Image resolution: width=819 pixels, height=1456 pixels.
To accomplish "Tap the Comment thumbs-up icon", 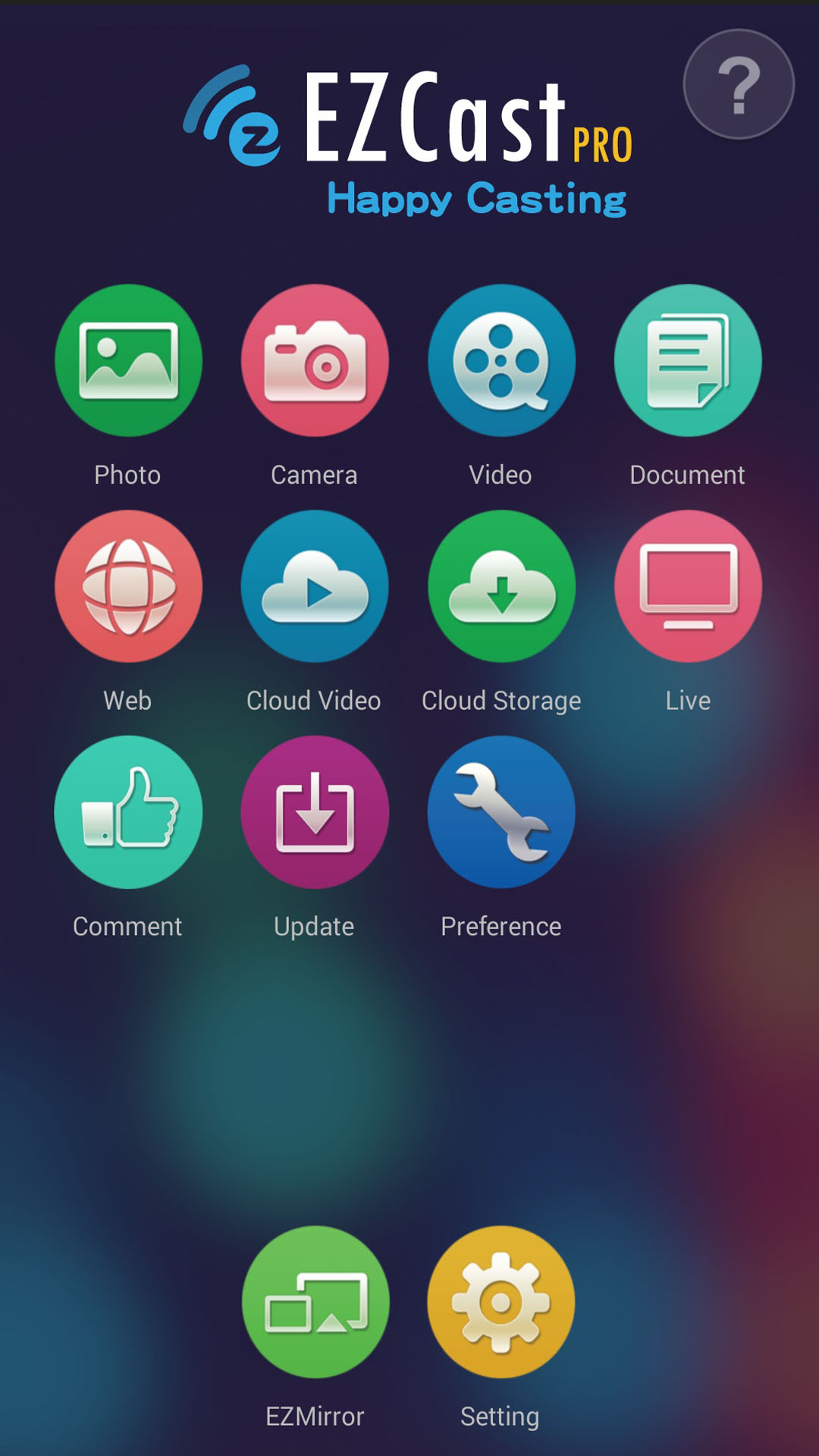I will [128, 811].
